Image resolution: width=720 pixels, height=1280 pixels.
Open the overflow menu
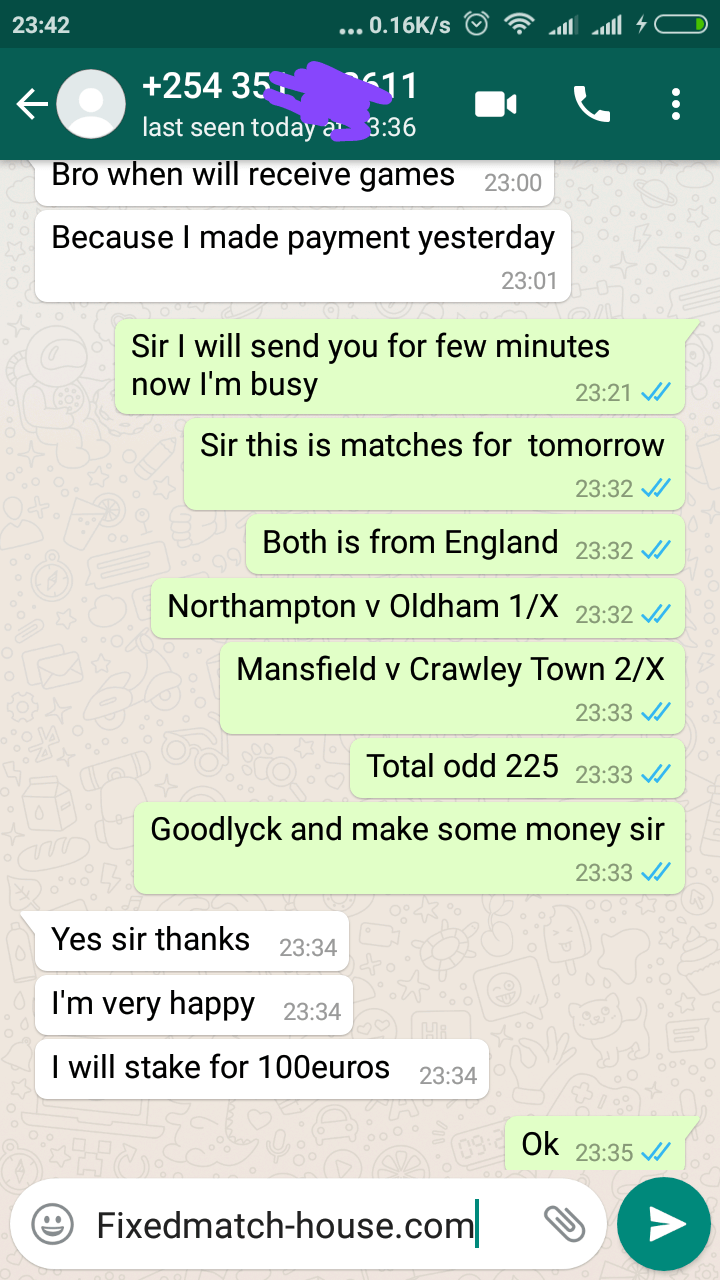[x=677, y=104]
